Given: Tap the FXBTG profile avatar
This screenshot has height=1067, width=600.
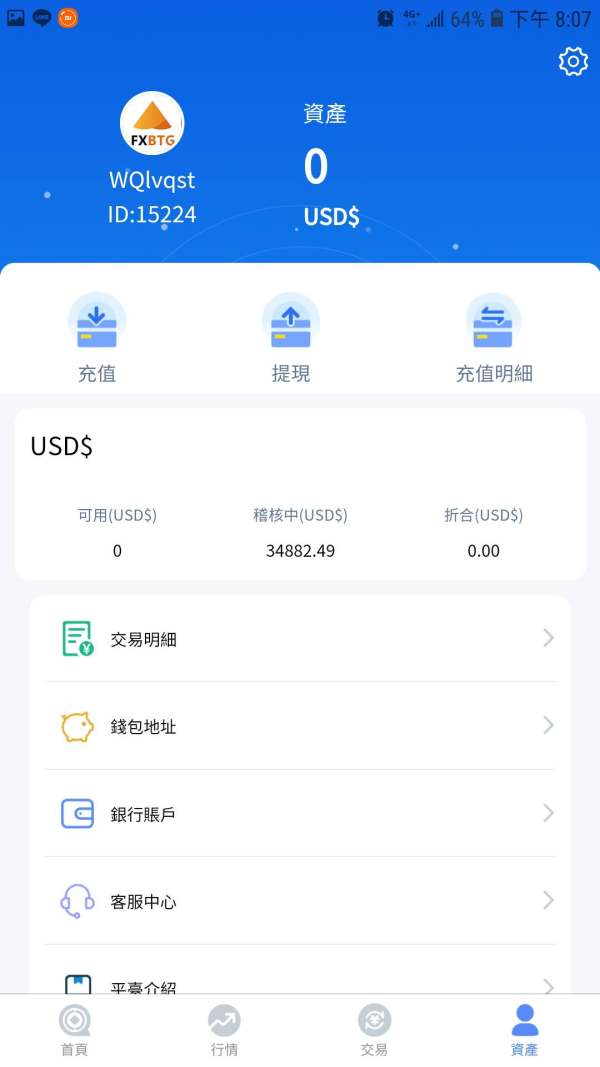Looking at the screenshot, I should tap(152, 123).
